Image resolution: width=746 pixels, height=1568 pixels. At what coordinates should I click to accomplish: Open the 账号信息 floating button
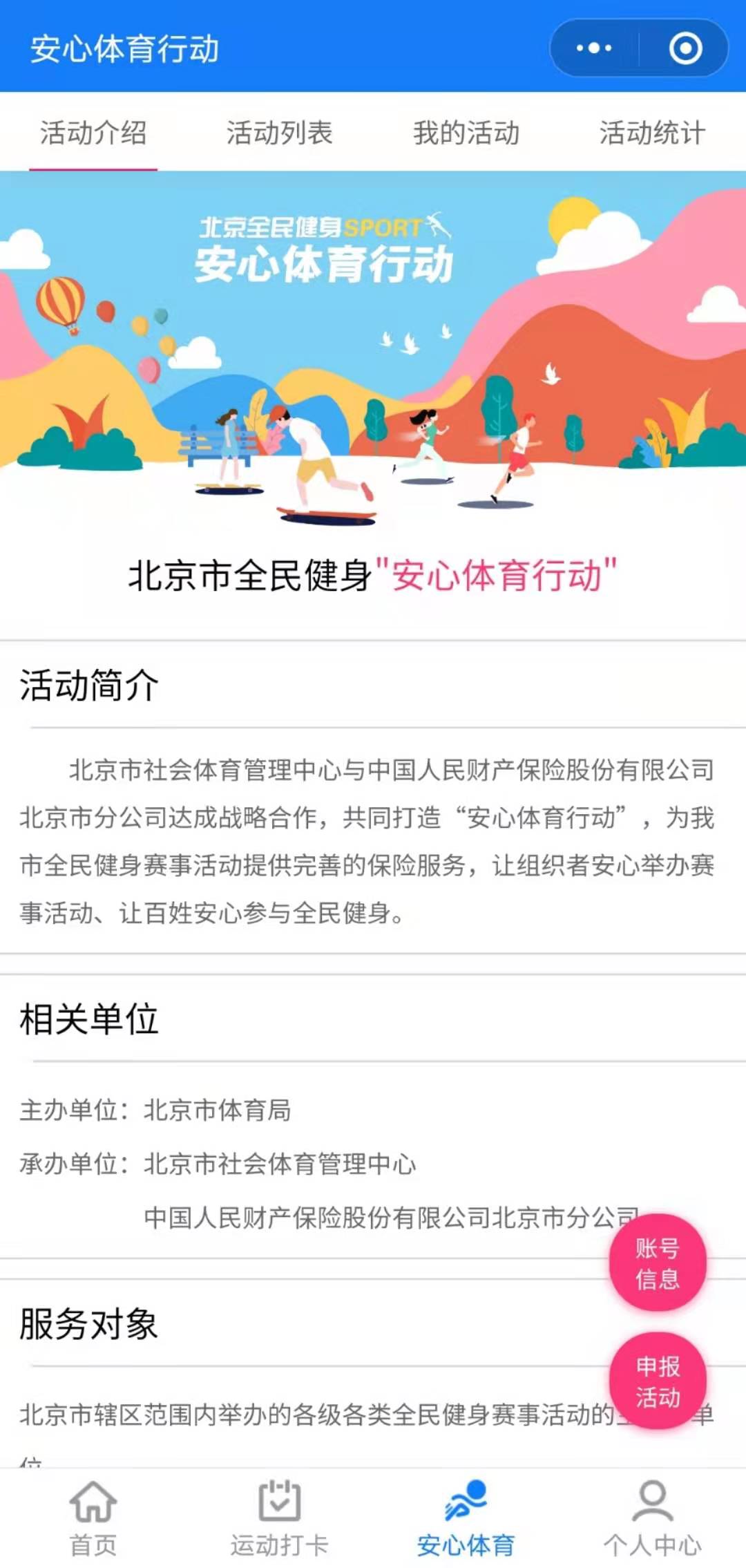(658, 1263)
